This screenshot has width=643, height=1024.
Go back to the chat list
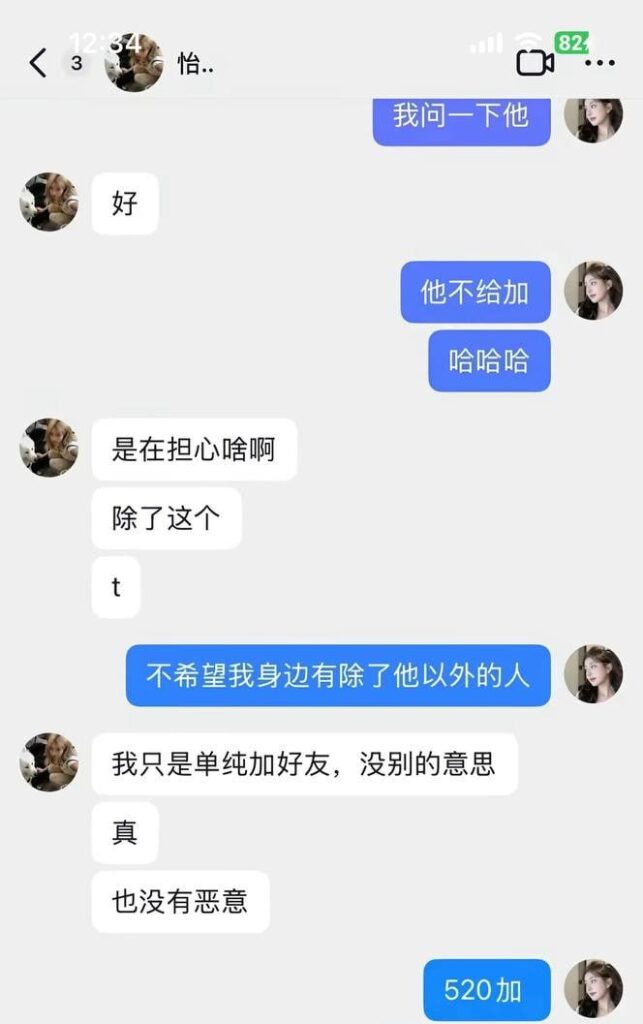click(38, 63)
